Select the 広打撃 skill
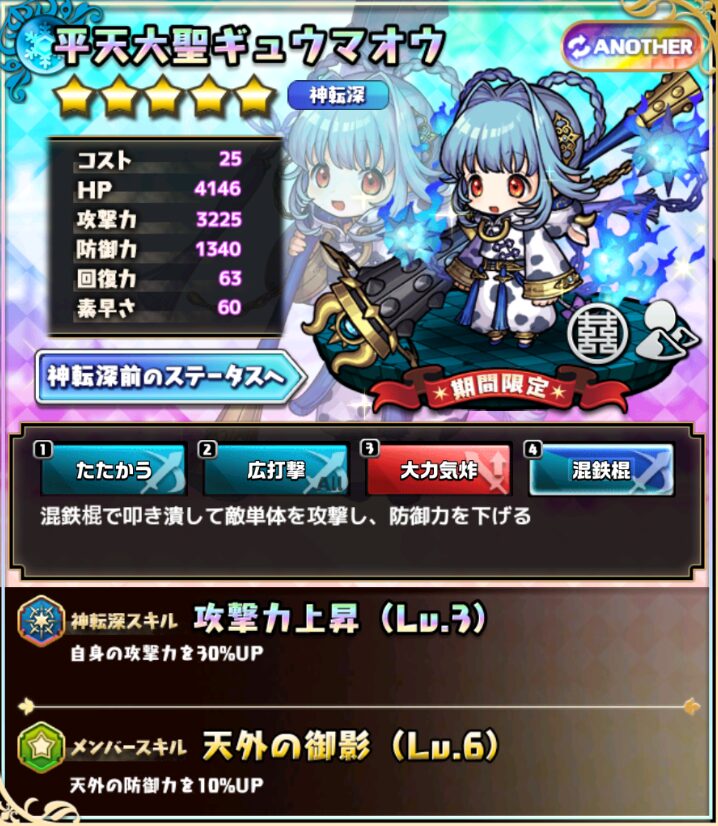The width and height of the screenshot is (718, 826). pyautogui.click(x=276, y=470)
